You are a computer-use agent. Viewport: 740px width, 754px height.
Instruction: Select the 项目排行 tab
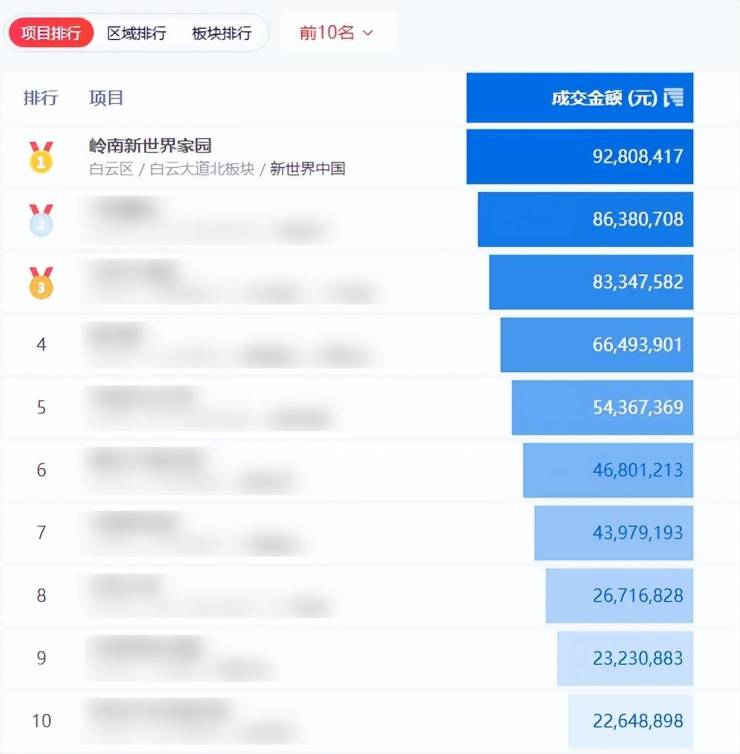(x=51, y=33)
